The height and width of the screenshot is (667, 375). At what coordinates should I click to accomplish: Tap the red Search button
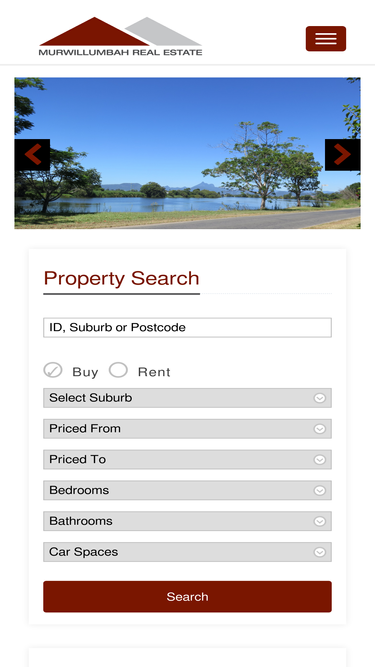[188, 597]
